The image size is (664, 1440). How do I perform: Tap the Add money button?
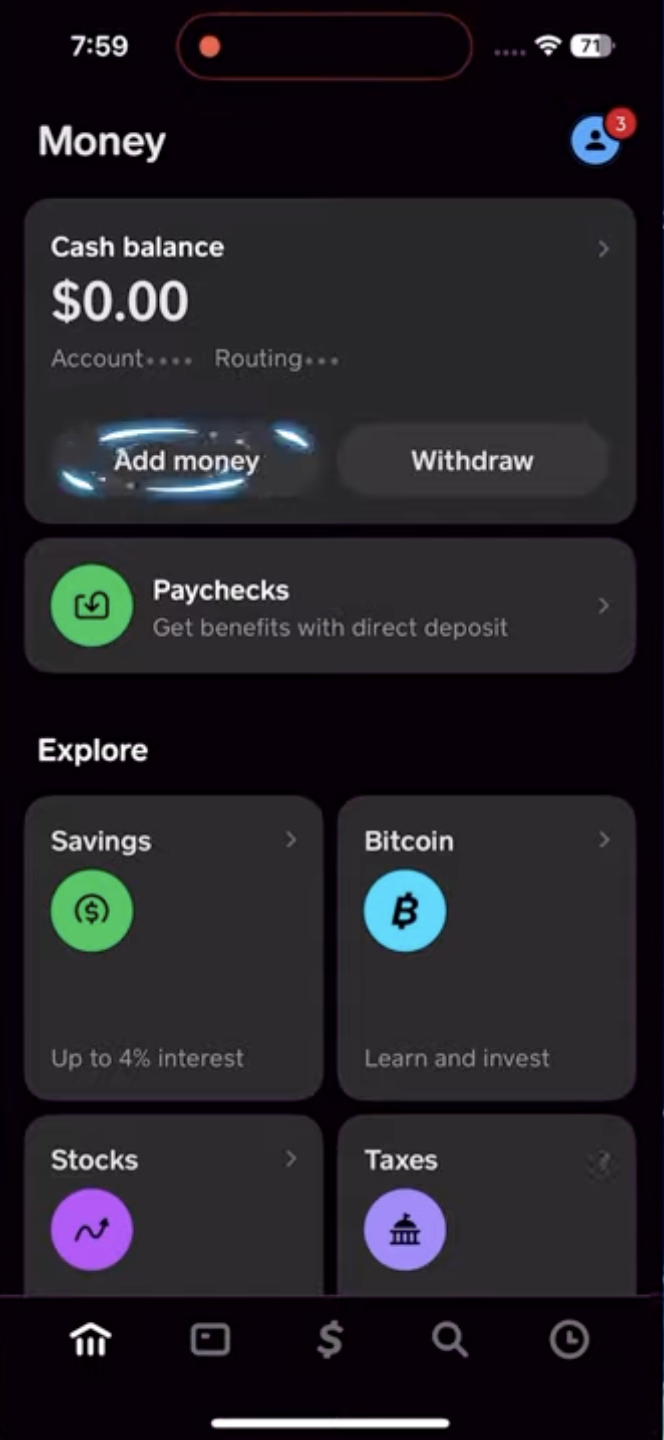click(186, 461)
